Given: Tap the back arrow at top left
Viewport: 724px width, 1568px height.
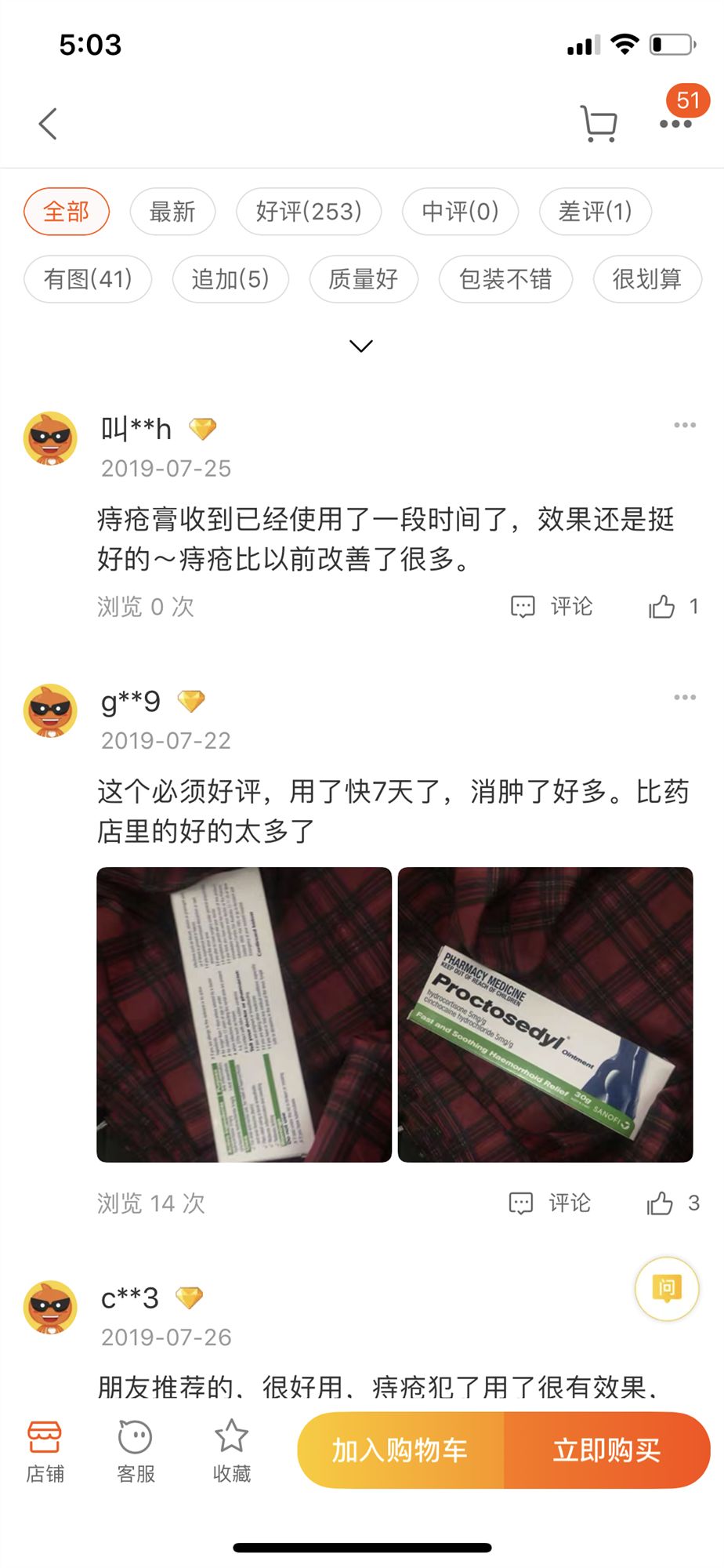Looking at the screenshot, I should [x=45, y=122].
